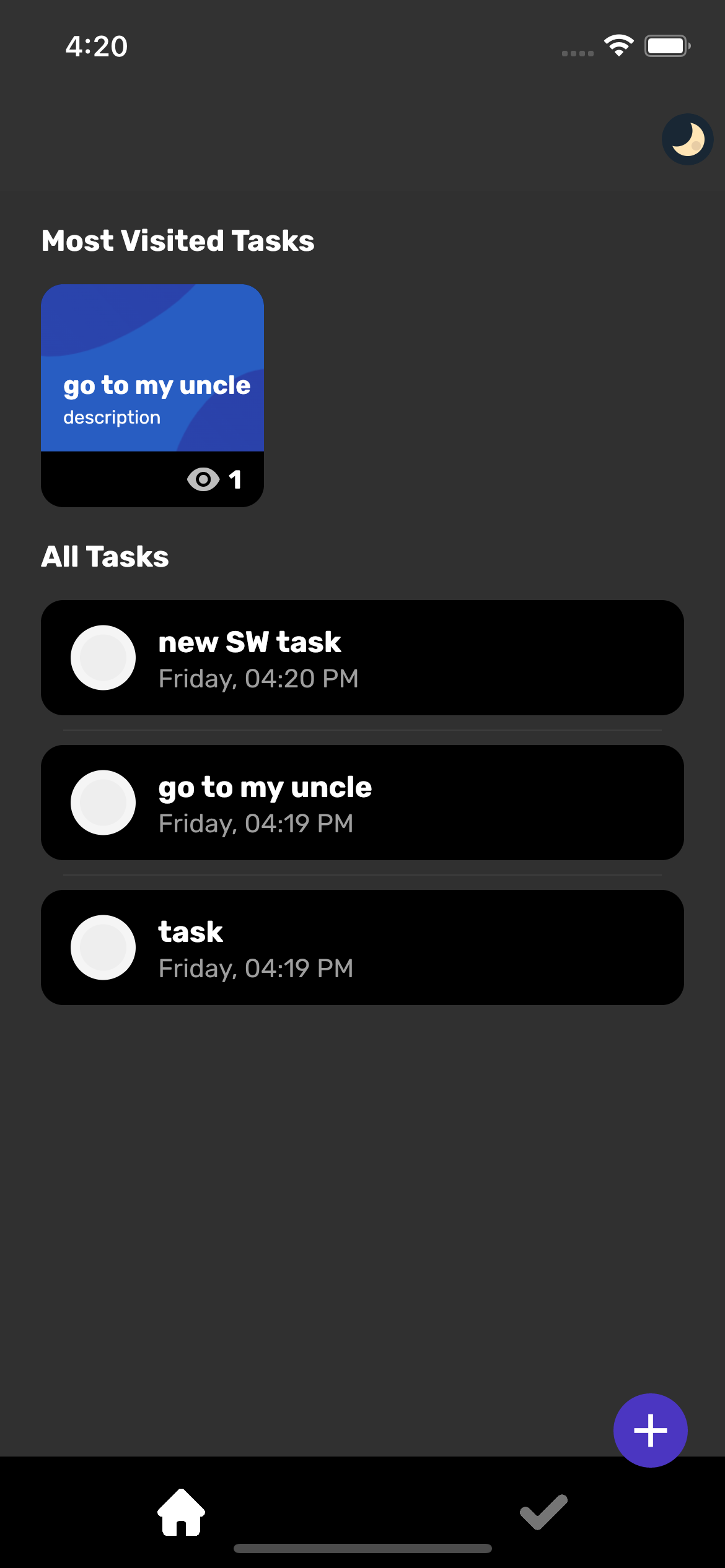Open the 'new SW task' row
The width and height of the screenshot is (725, 1568).
click(397, 658)
